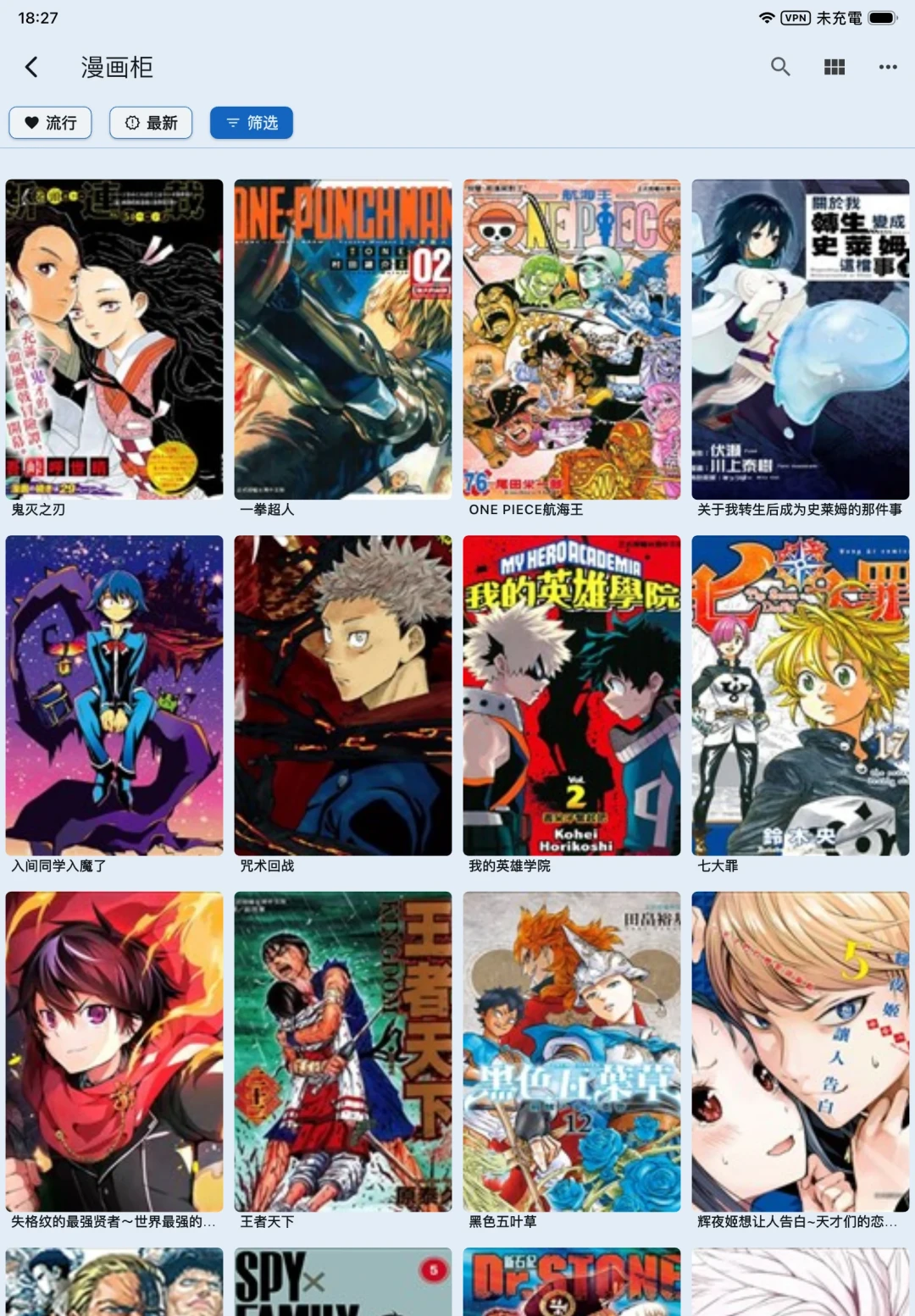Open ONE PIECE航海王 manga

(x=572, y=339)
